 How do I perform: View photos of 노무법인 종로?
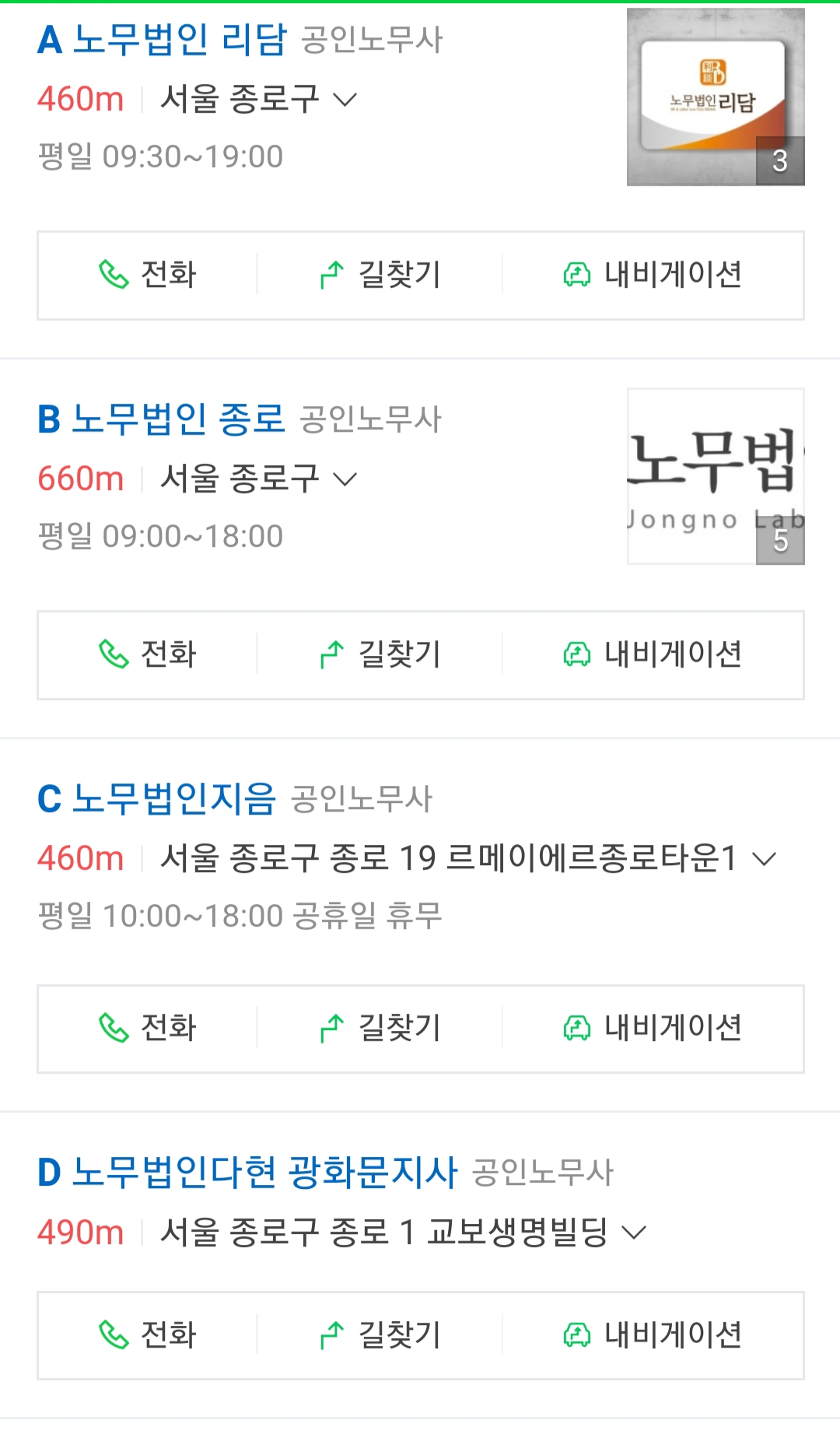pyautogui.click(x=716, y=476)
